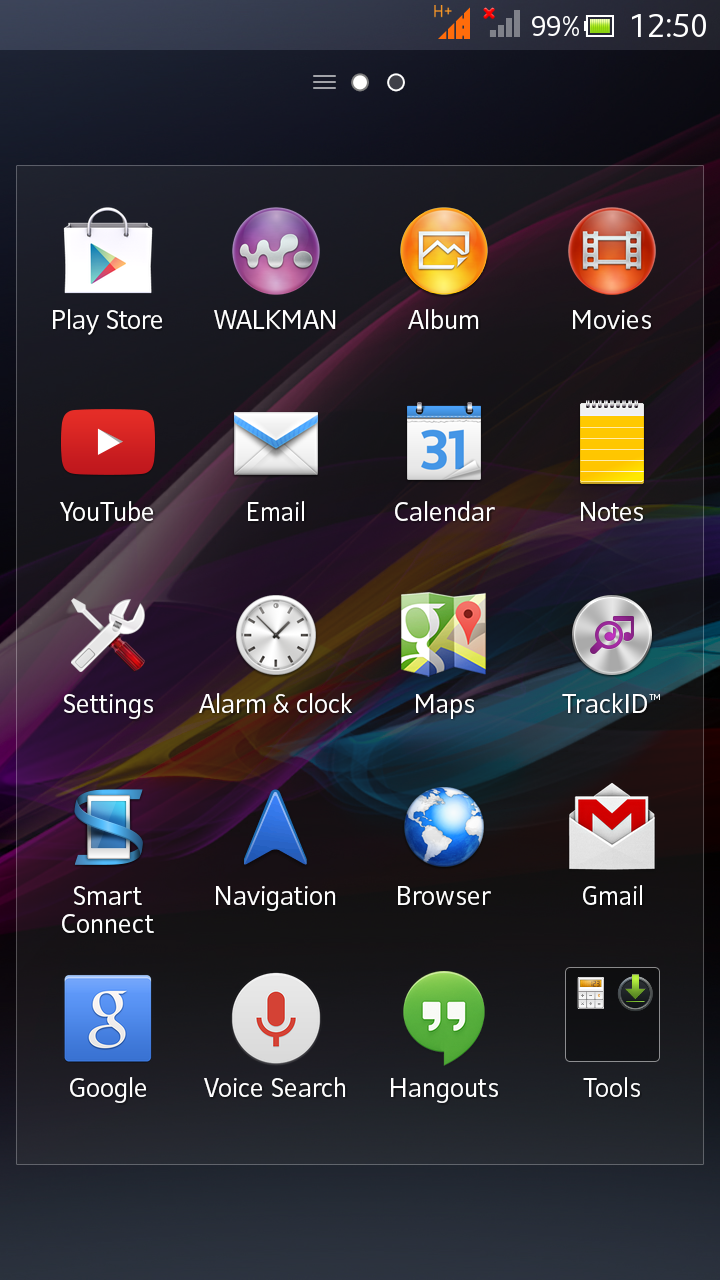
Task: Open the app drawer menu icon
Action: 324,82
